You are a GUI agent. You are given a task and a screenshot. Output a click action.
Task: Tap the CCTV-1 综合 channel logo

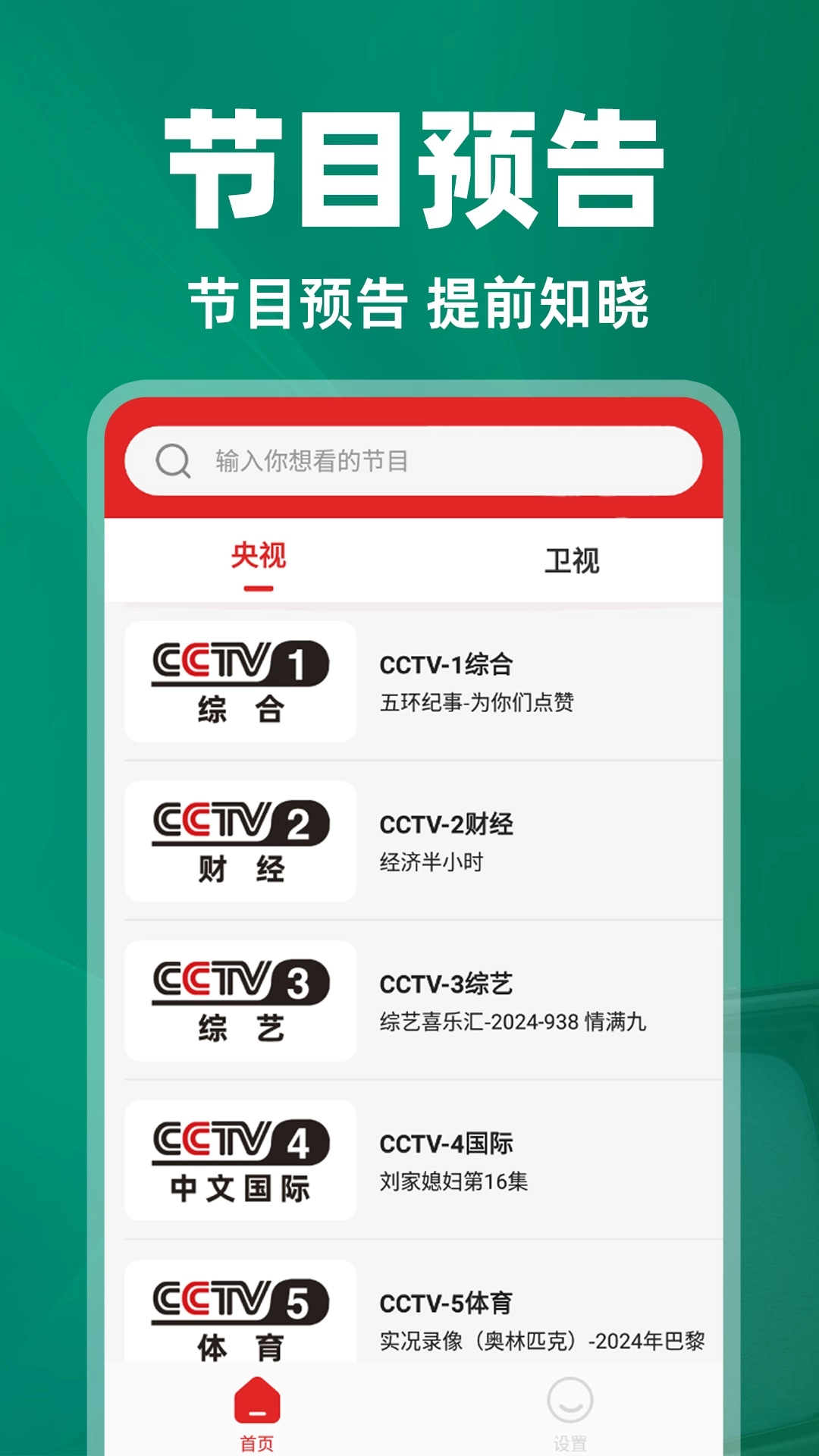tap(240, 680)
